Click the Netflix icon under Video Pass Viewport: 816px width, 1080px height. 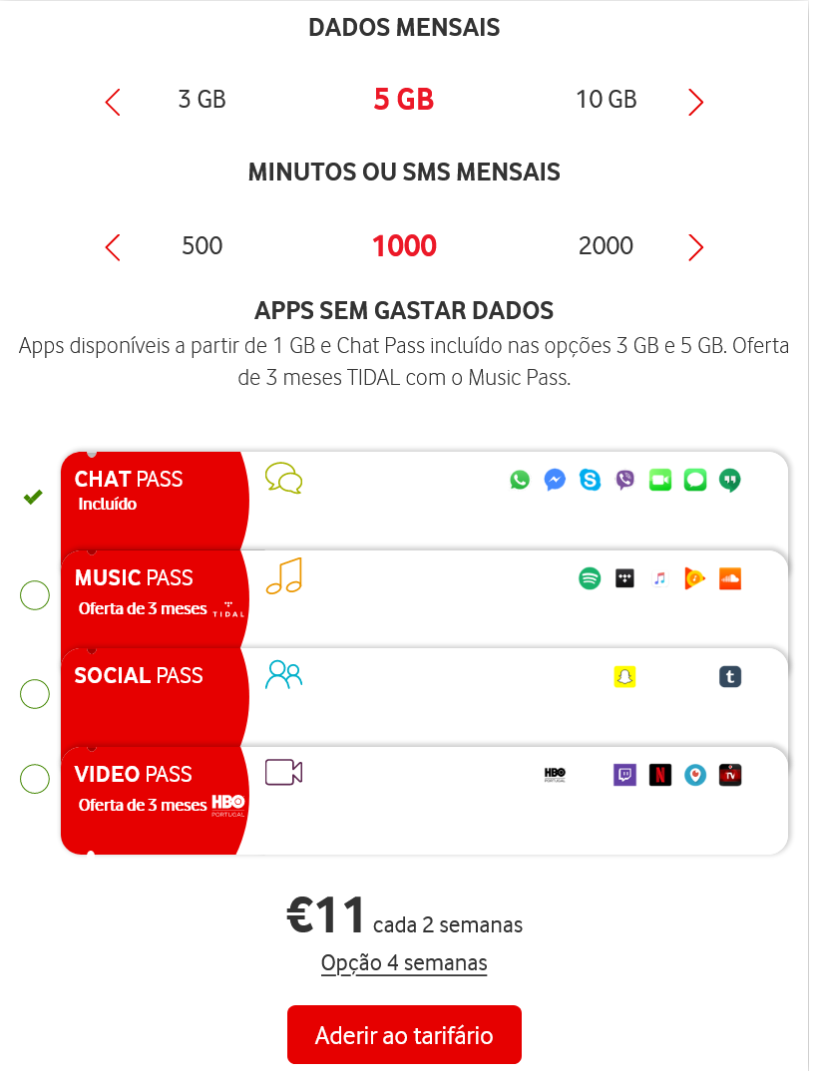pos(659,775)
